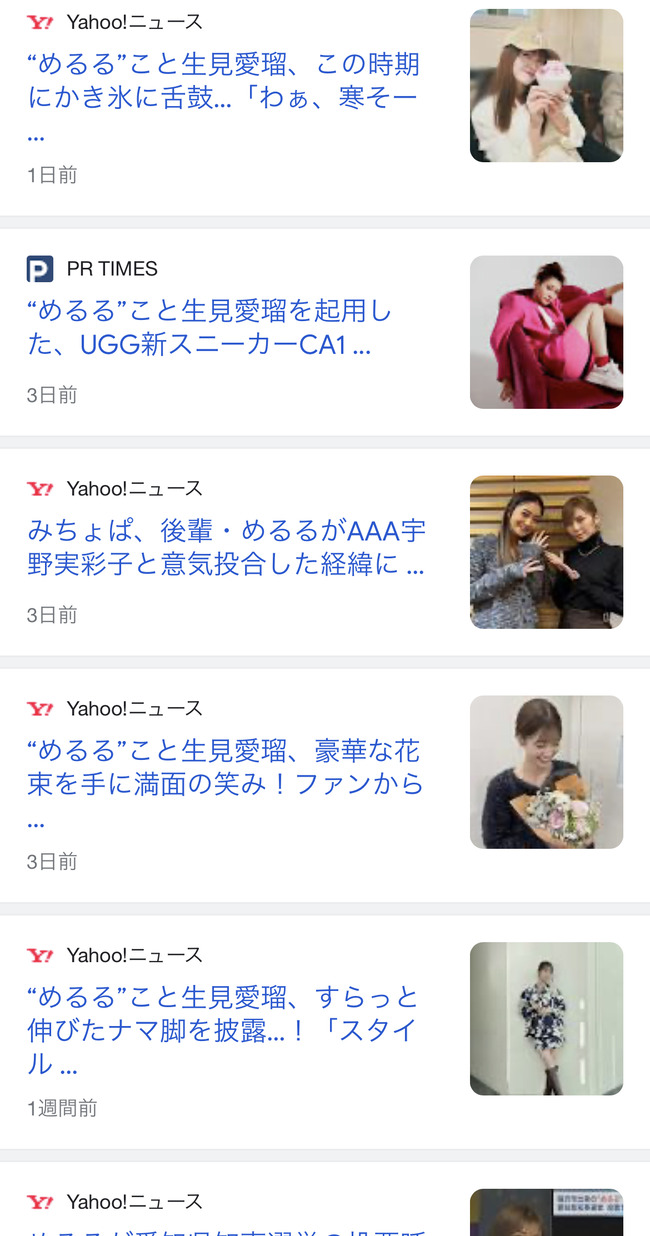Tap the pink outfit UGG thumbnail

(546, 332)
